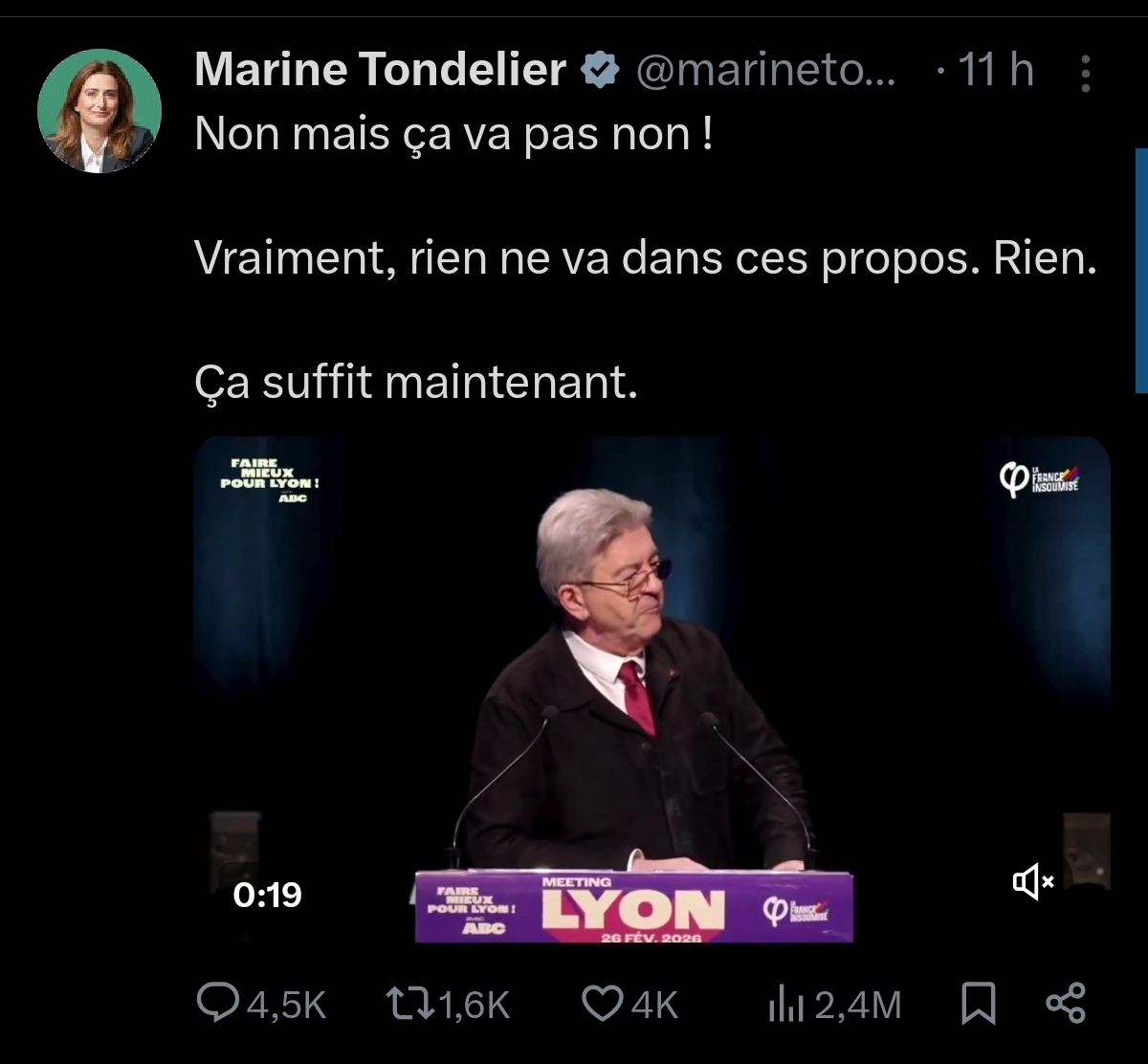The width and height of the screenshot is (1148, 1064).
Task: Open Marine Tondelier's profile from her name
Action: pos(380,71)
